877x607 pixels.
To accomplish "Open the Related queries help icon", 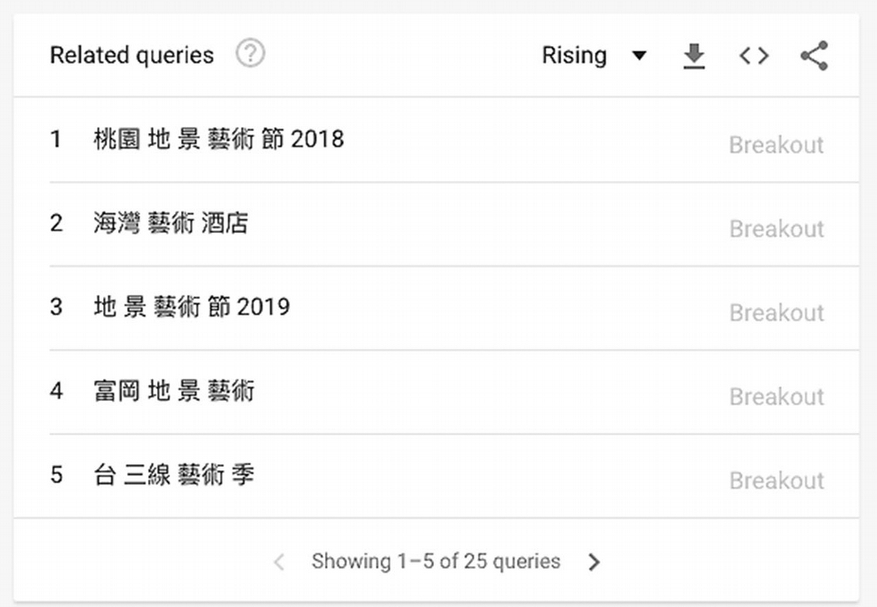I will click(250, 54).
